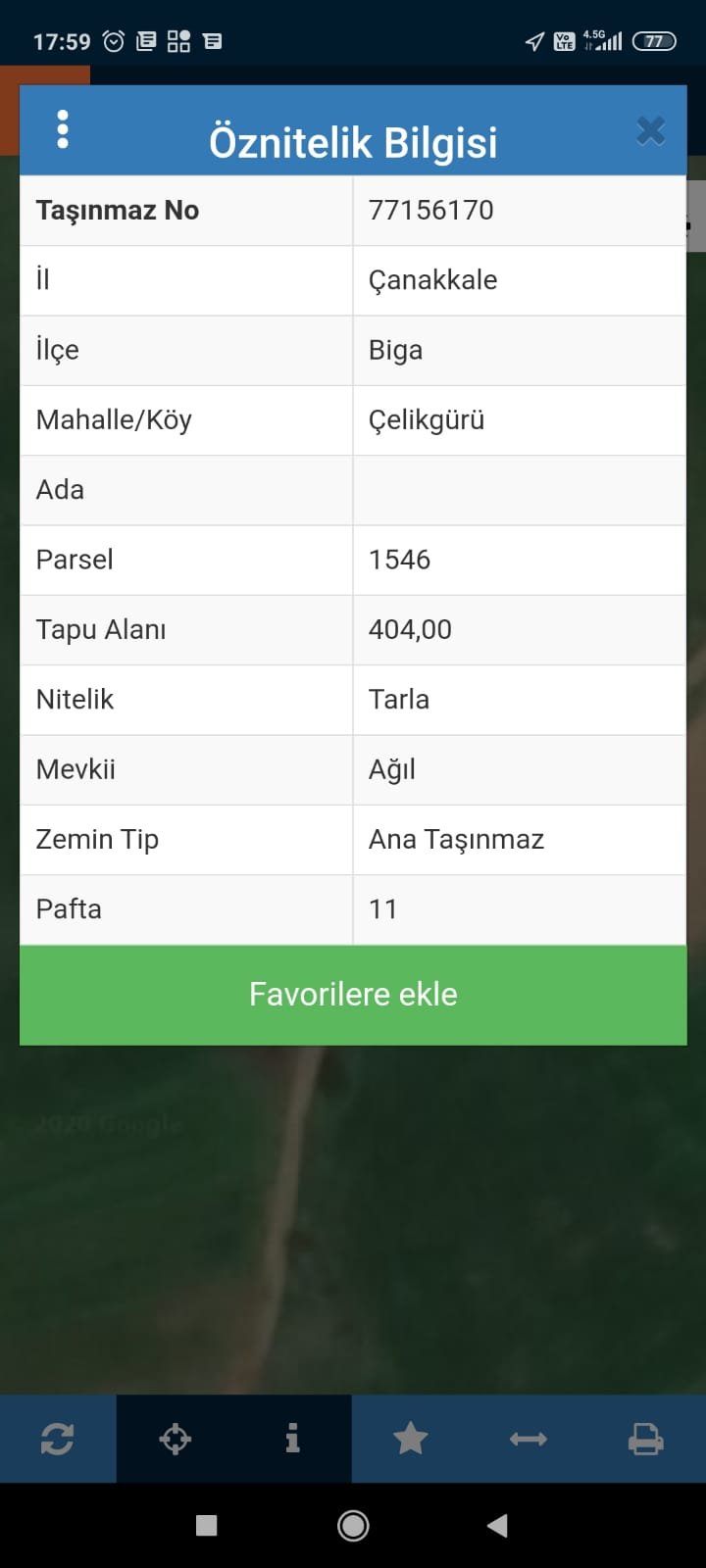Tap the crosshair location icon

coord(176,1439)
